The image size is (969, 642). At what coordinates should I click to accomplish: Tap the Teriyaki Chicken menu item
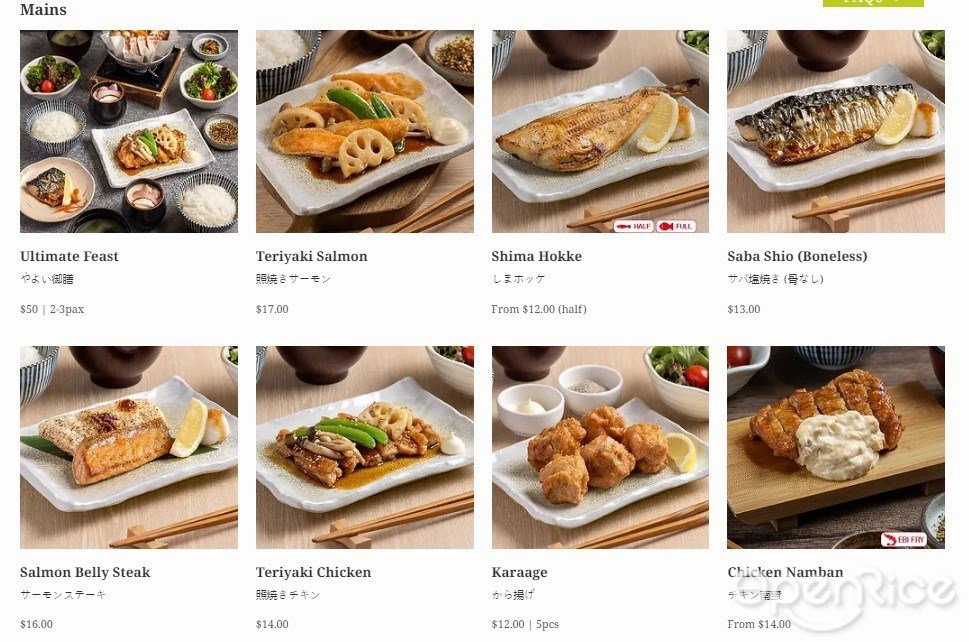coord(364,447)
